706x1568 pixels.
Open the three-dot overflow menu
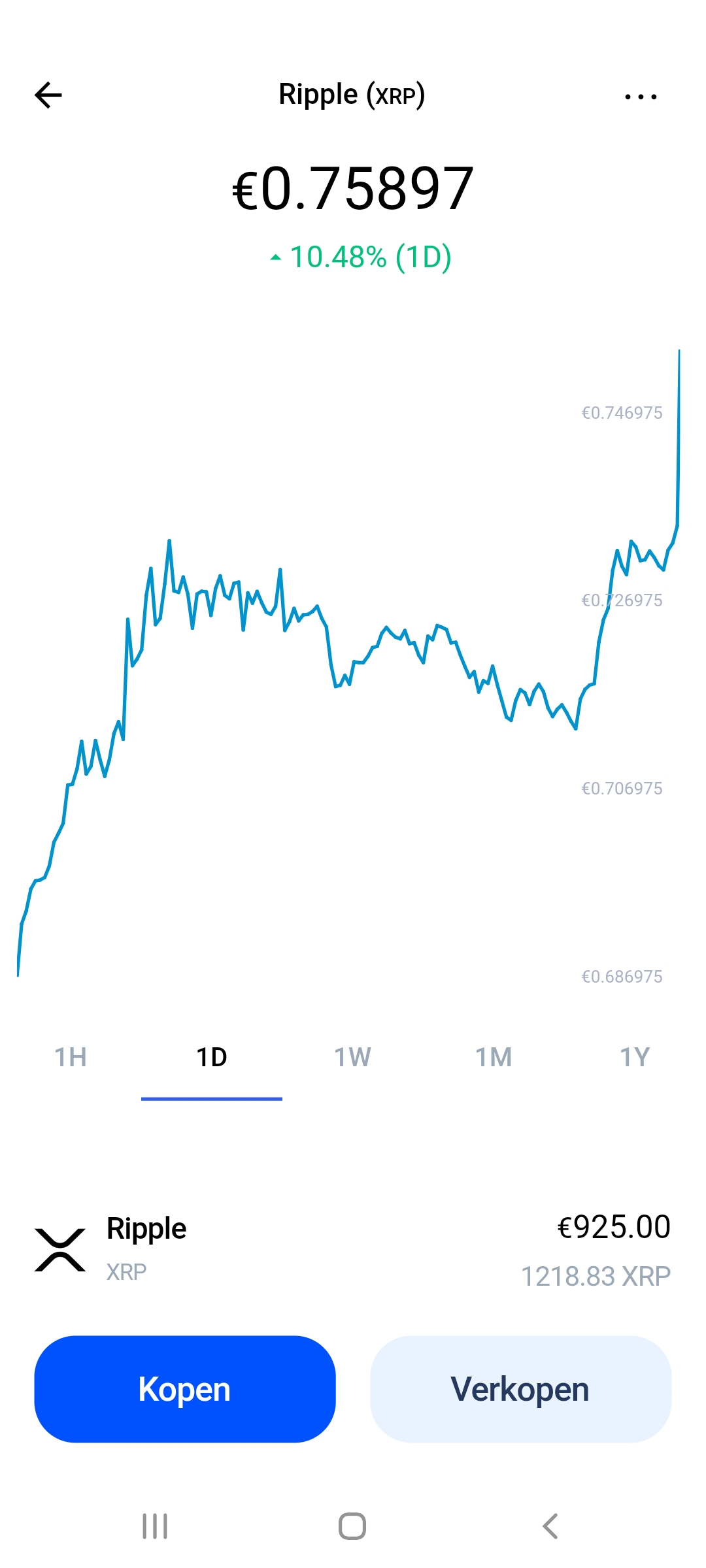[x=640, y=97]
